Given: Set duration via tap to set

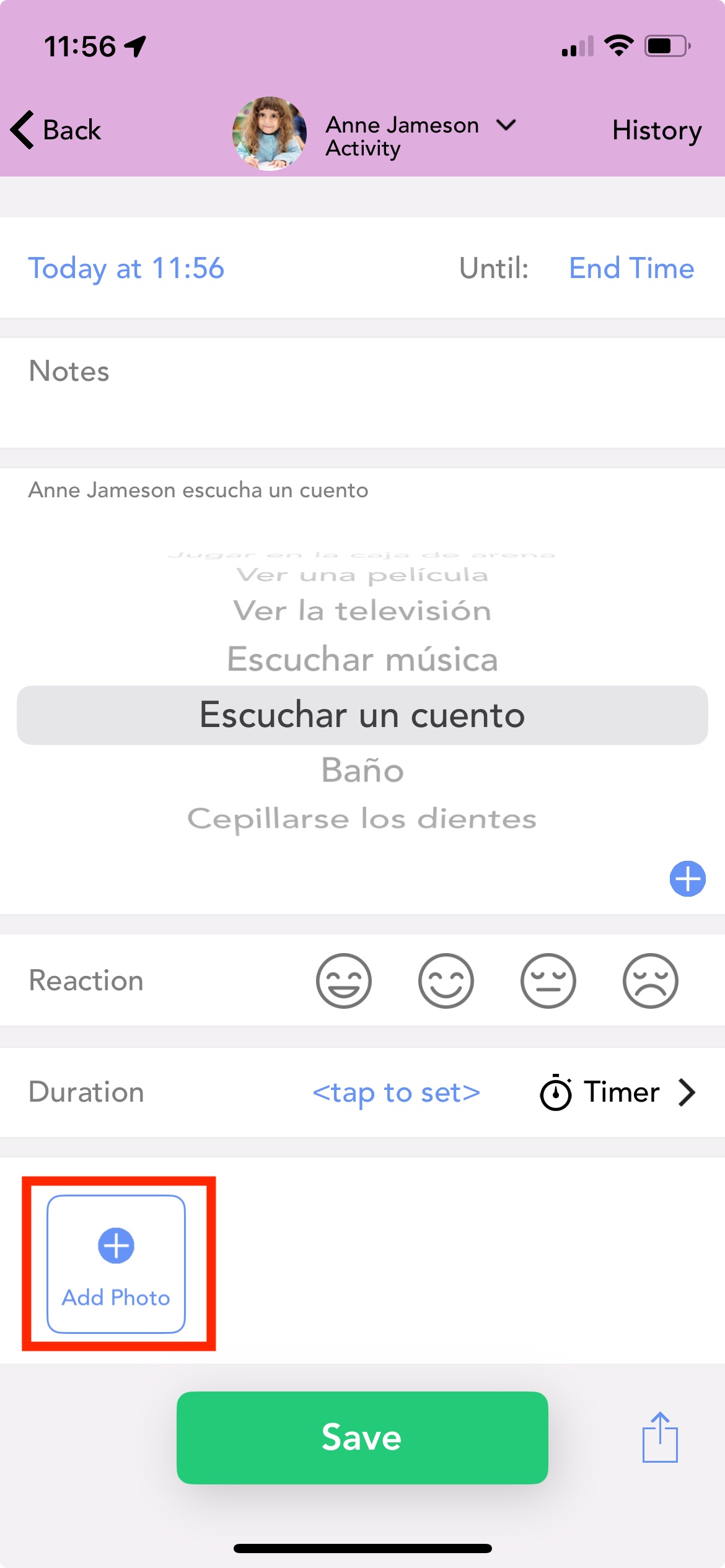Looking at the screenshot, I should point(396,1092).
